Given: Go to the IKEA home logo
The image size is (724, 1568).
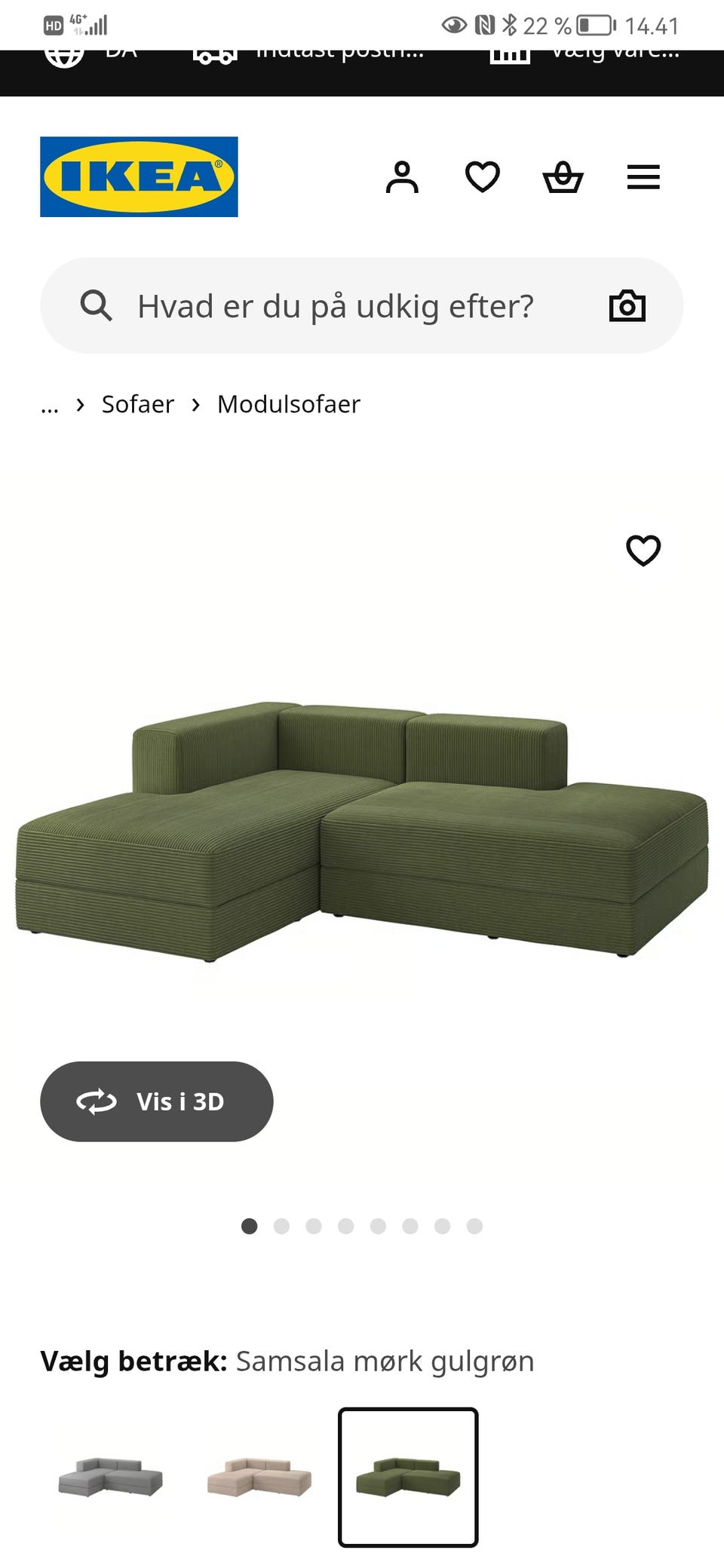Looking at the screenshot, I should click(139, 177).
